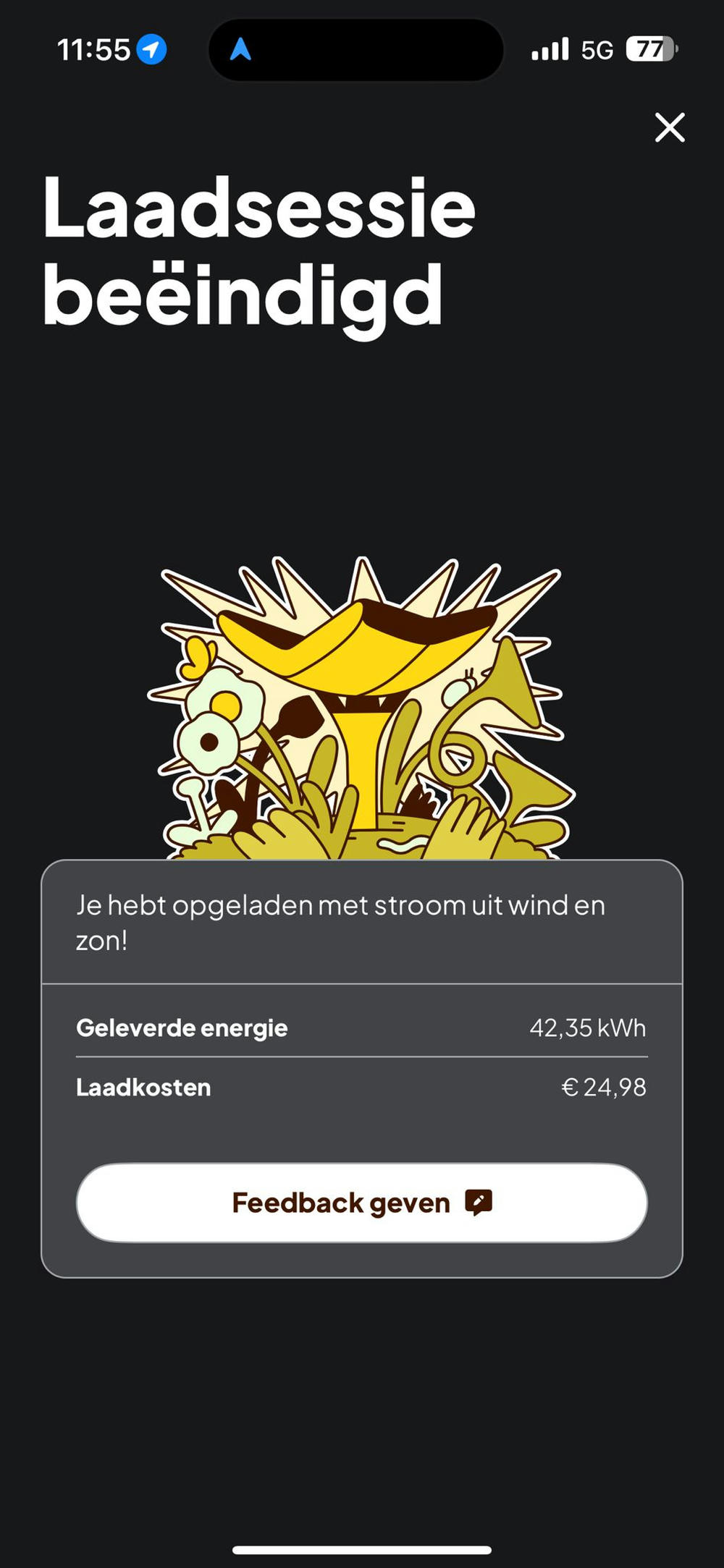Tap the feedback chat bubble icon
The image size is (724, 1568).
pyautogui.click(x=480, y=1202)
